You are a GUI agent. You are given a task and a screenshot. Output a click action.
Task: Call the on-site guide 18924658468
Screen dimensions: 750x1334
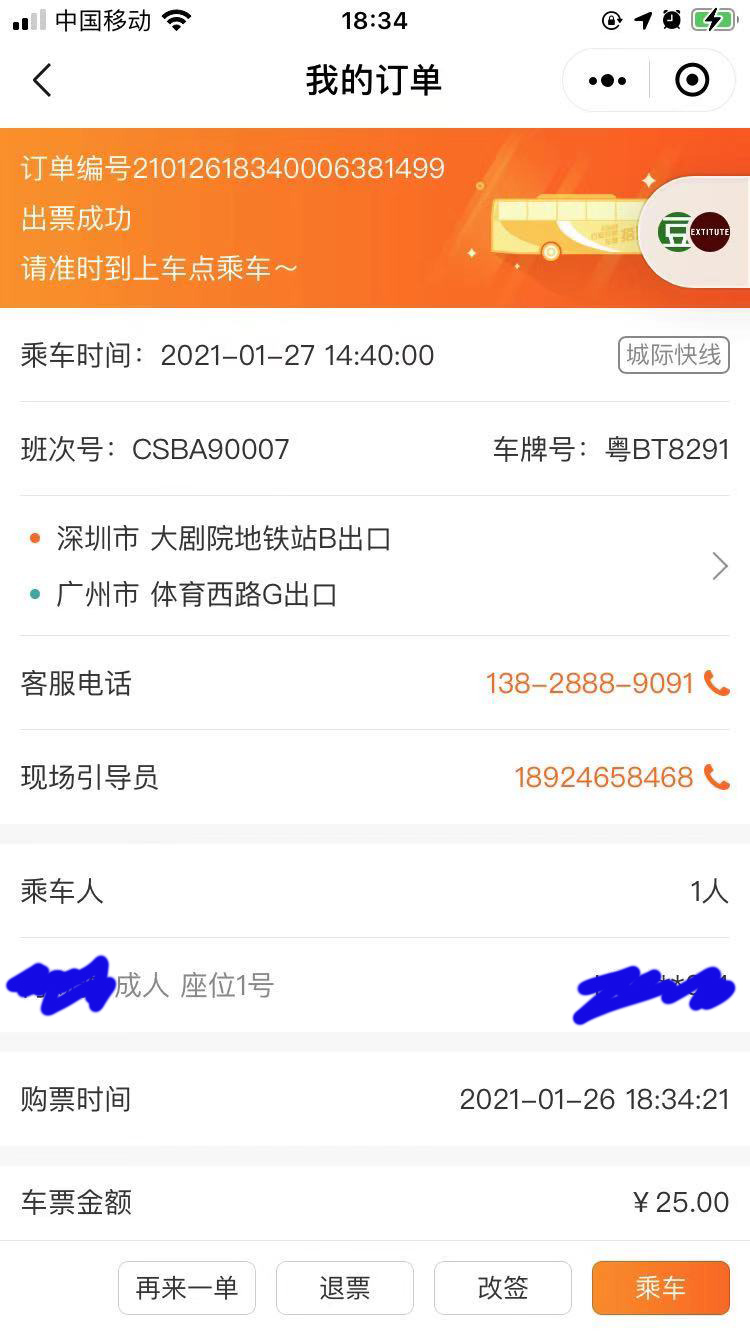point(620,777)
